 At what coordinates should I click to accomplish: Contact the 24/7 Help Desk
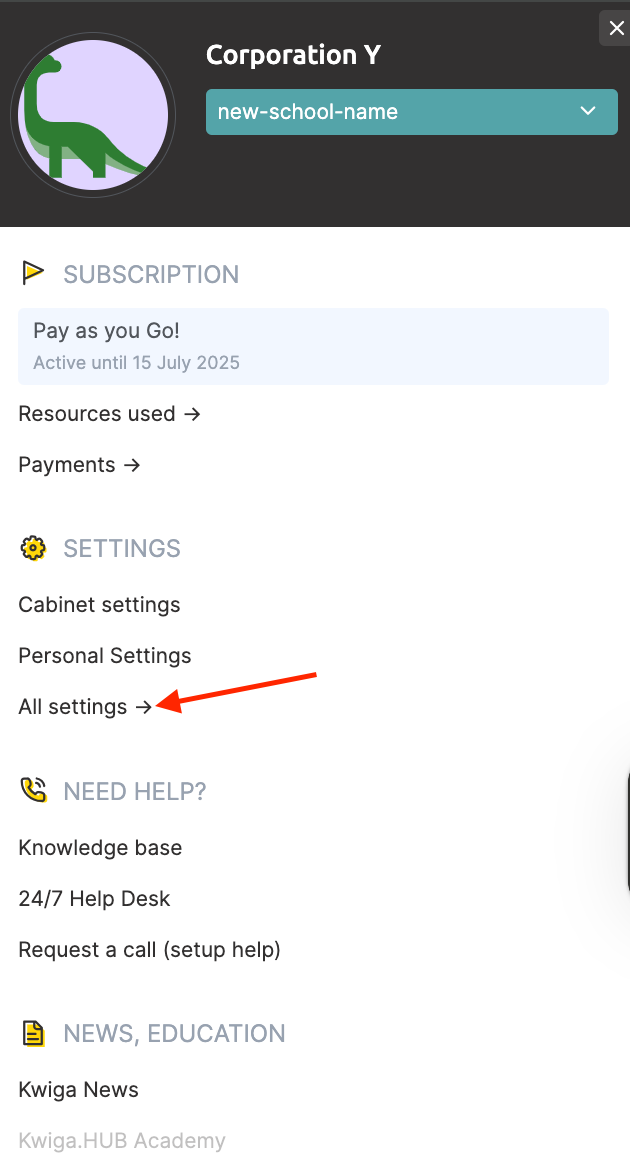(94, 898)
